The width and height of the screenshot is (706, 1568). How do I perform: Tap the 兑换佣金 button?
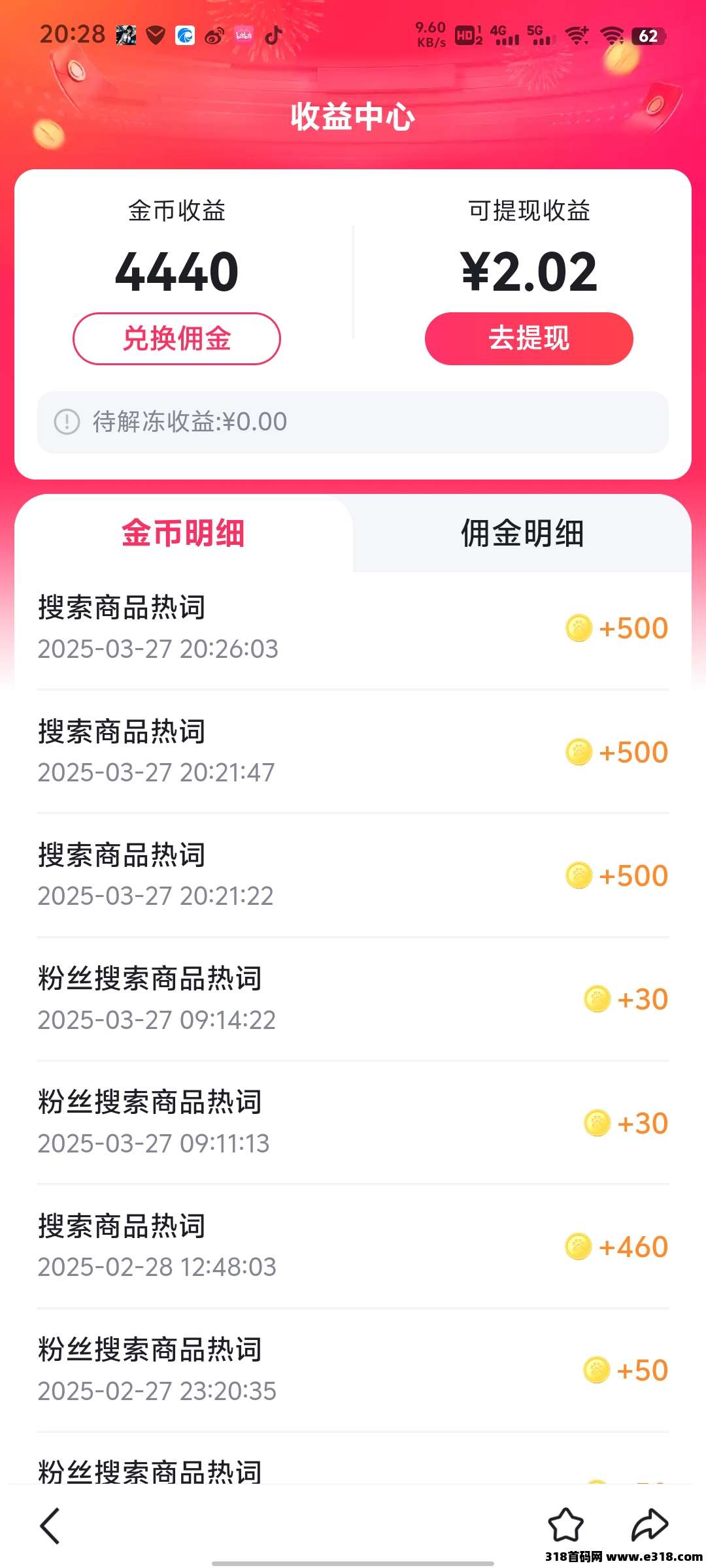[x=176, y=338]
